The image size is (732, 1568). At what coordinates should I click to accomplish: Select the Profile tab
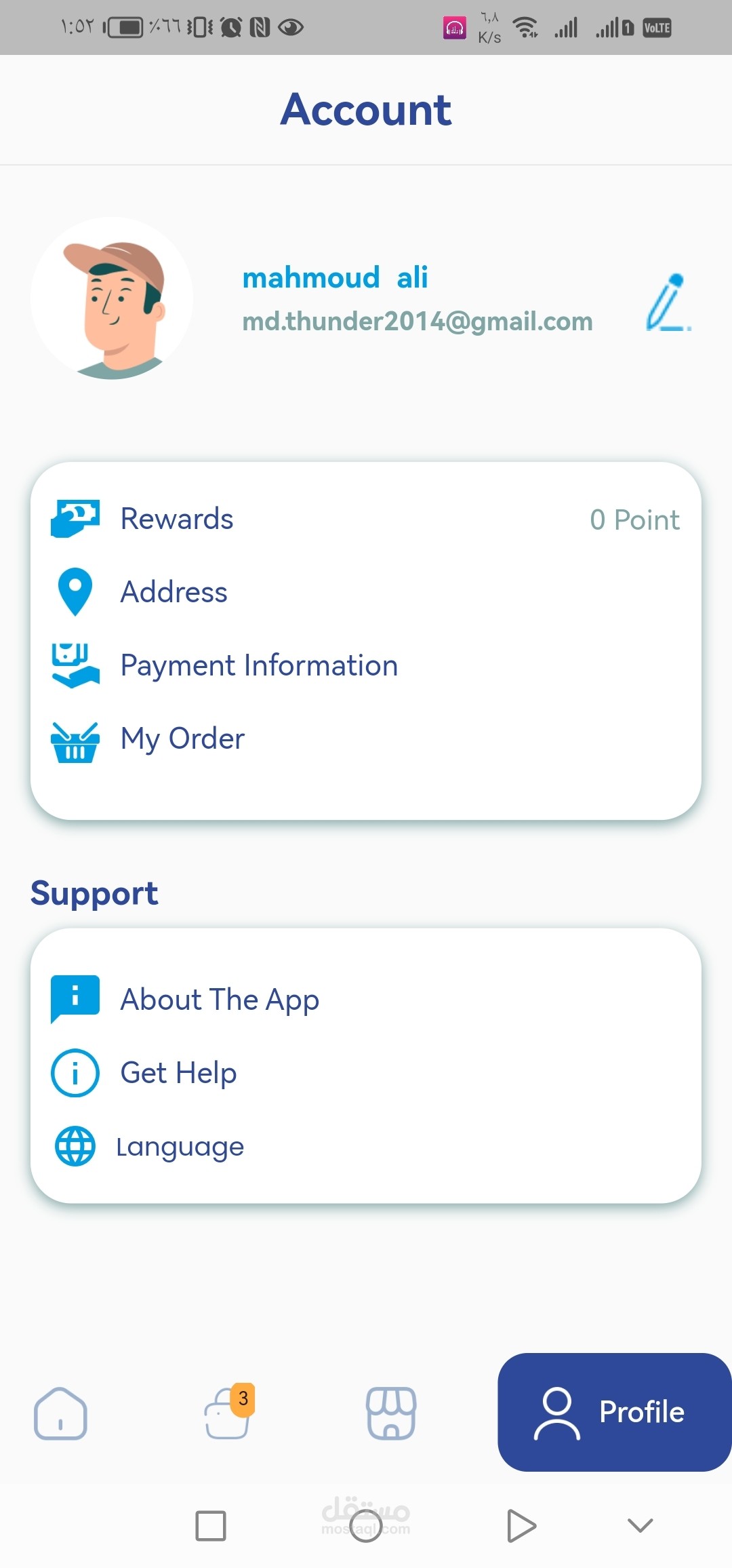614,1412
